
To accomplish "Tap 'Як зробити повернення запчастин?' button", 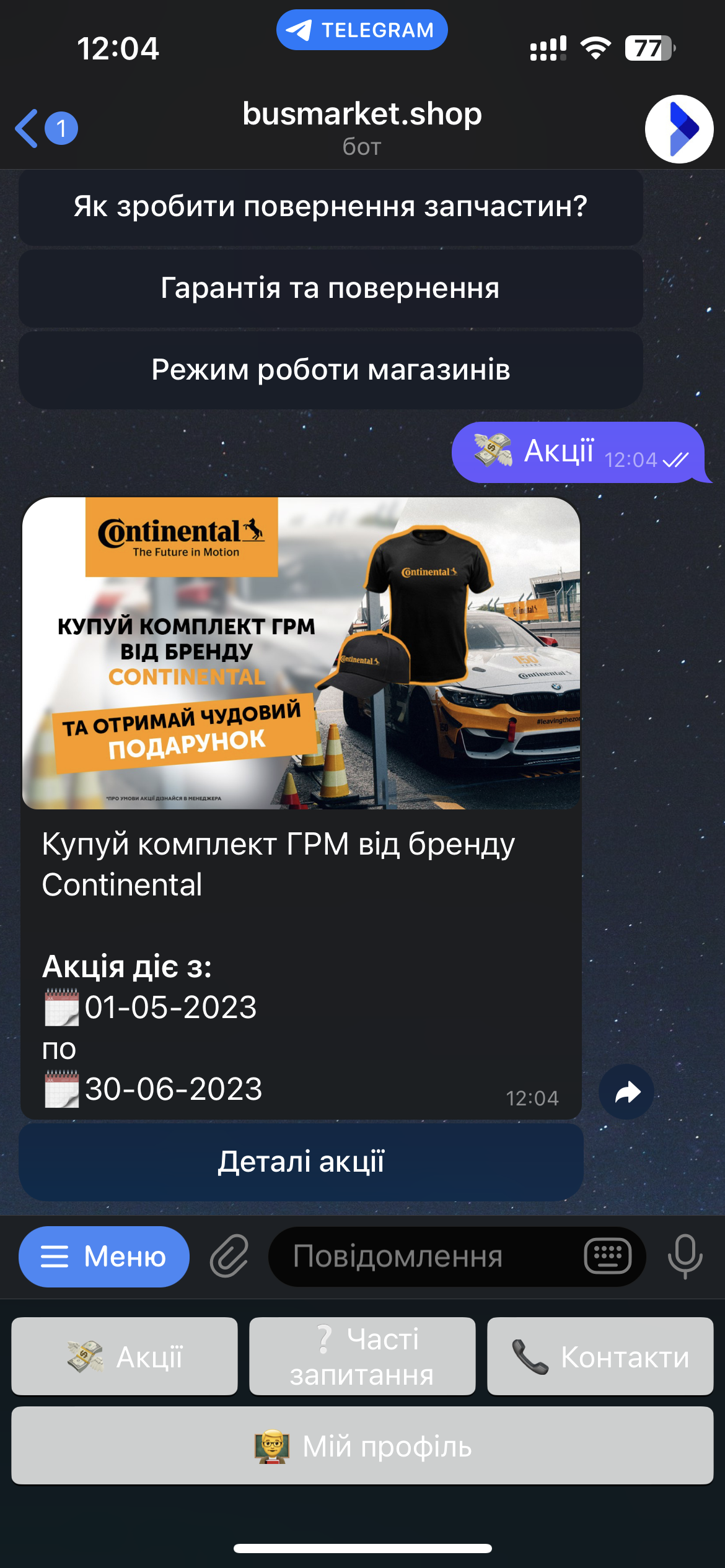I will (330, 207).
